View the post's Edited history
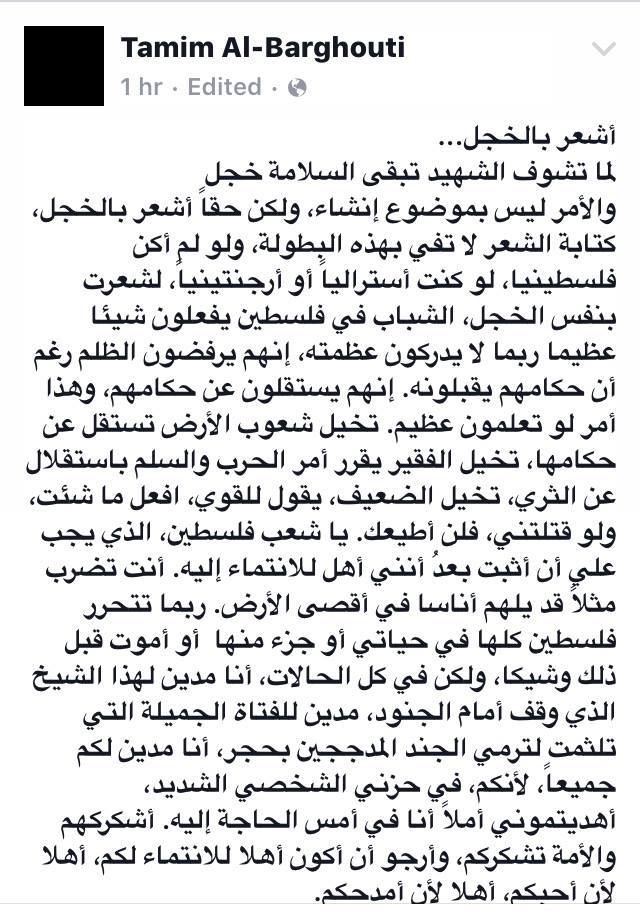 224,87
